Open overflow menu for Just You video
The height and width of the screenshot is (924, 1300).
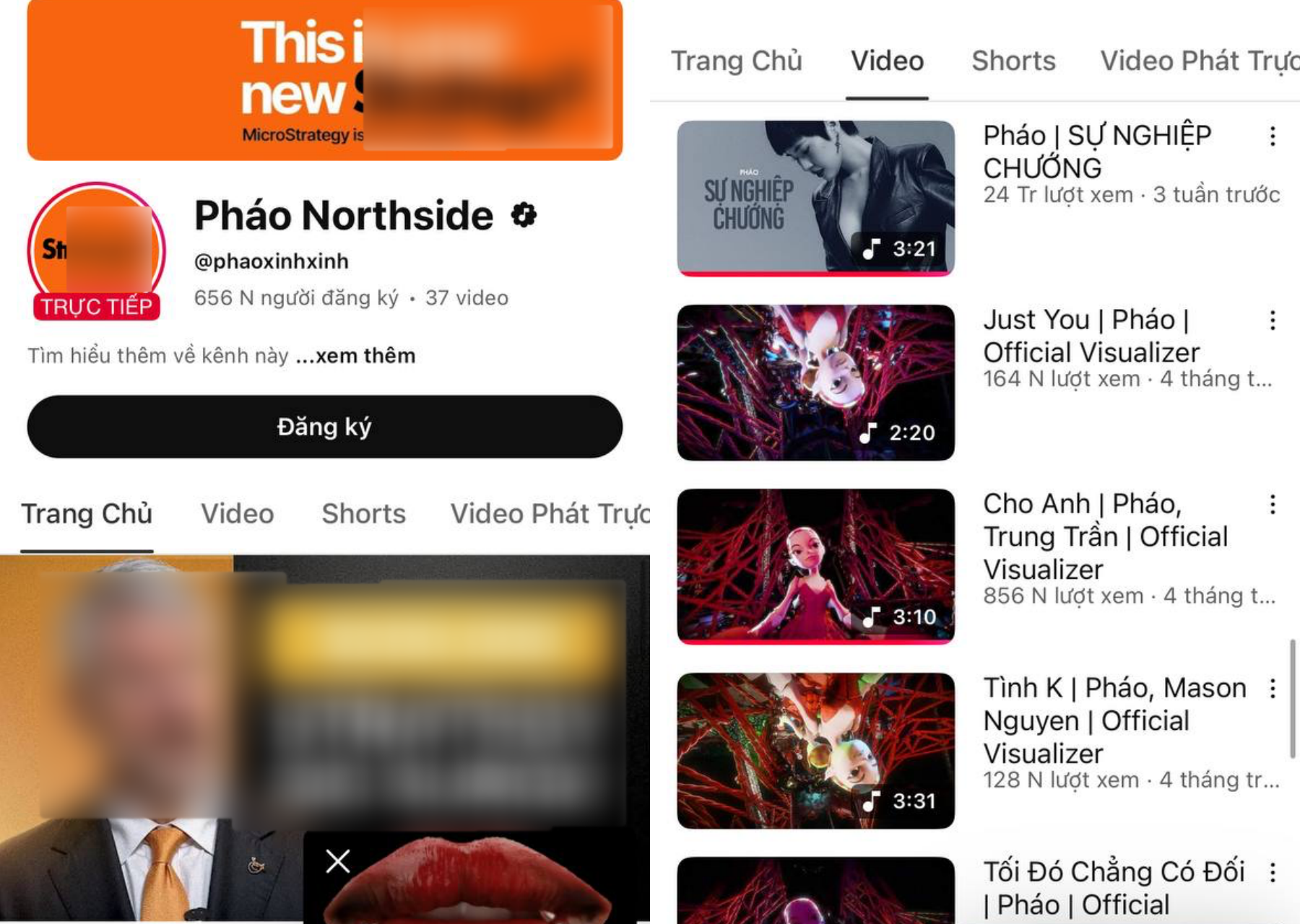coord(1273,321)
